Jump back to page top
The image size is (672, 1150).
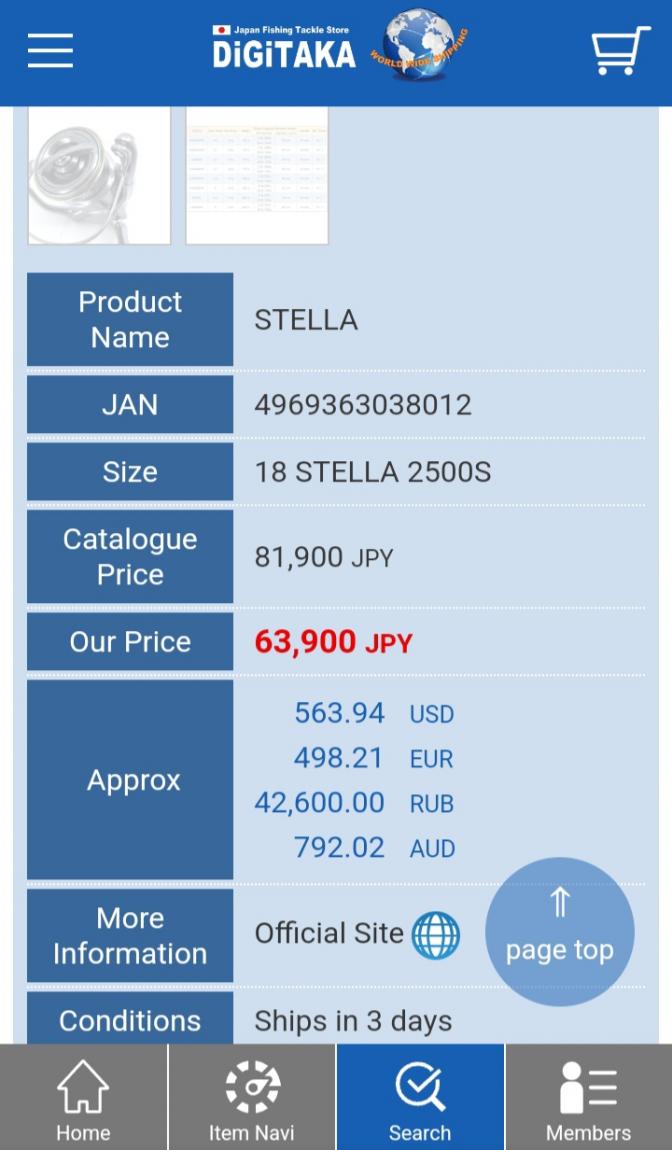(x=559, y=932)
